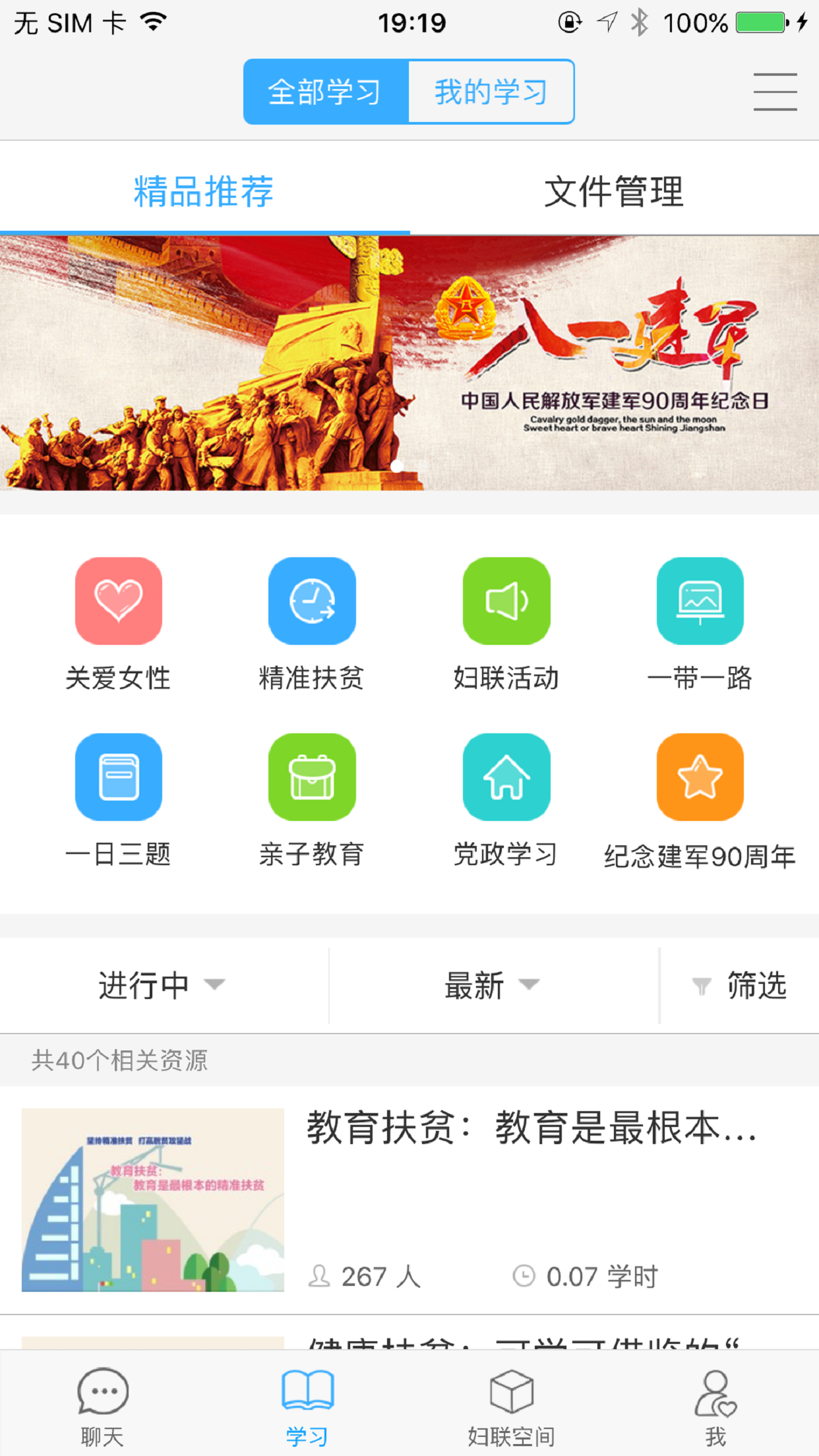Open the 八一建军 banner
819x1456 pixels.
[409, 363]
